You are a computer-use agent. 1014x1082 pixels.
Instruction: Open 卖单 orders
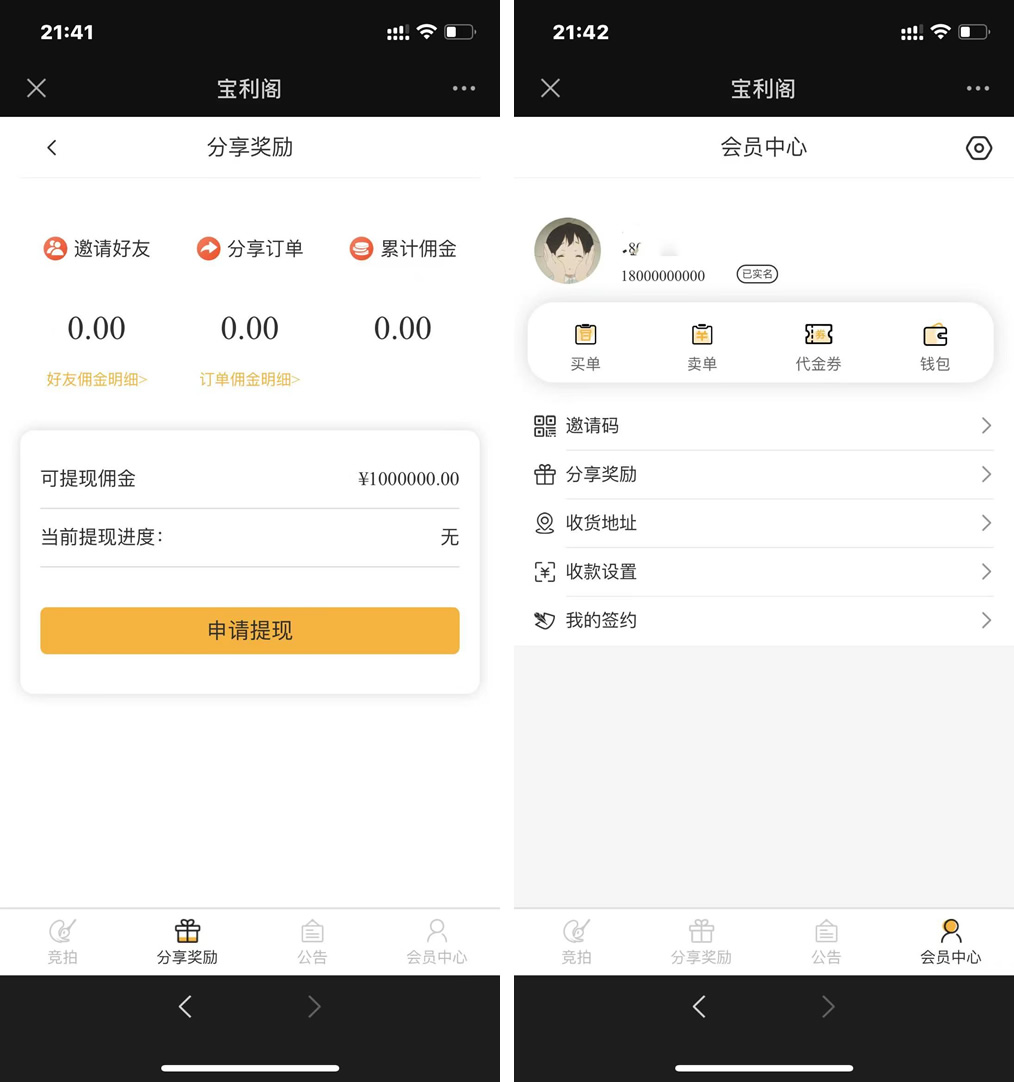pos(702,346)
